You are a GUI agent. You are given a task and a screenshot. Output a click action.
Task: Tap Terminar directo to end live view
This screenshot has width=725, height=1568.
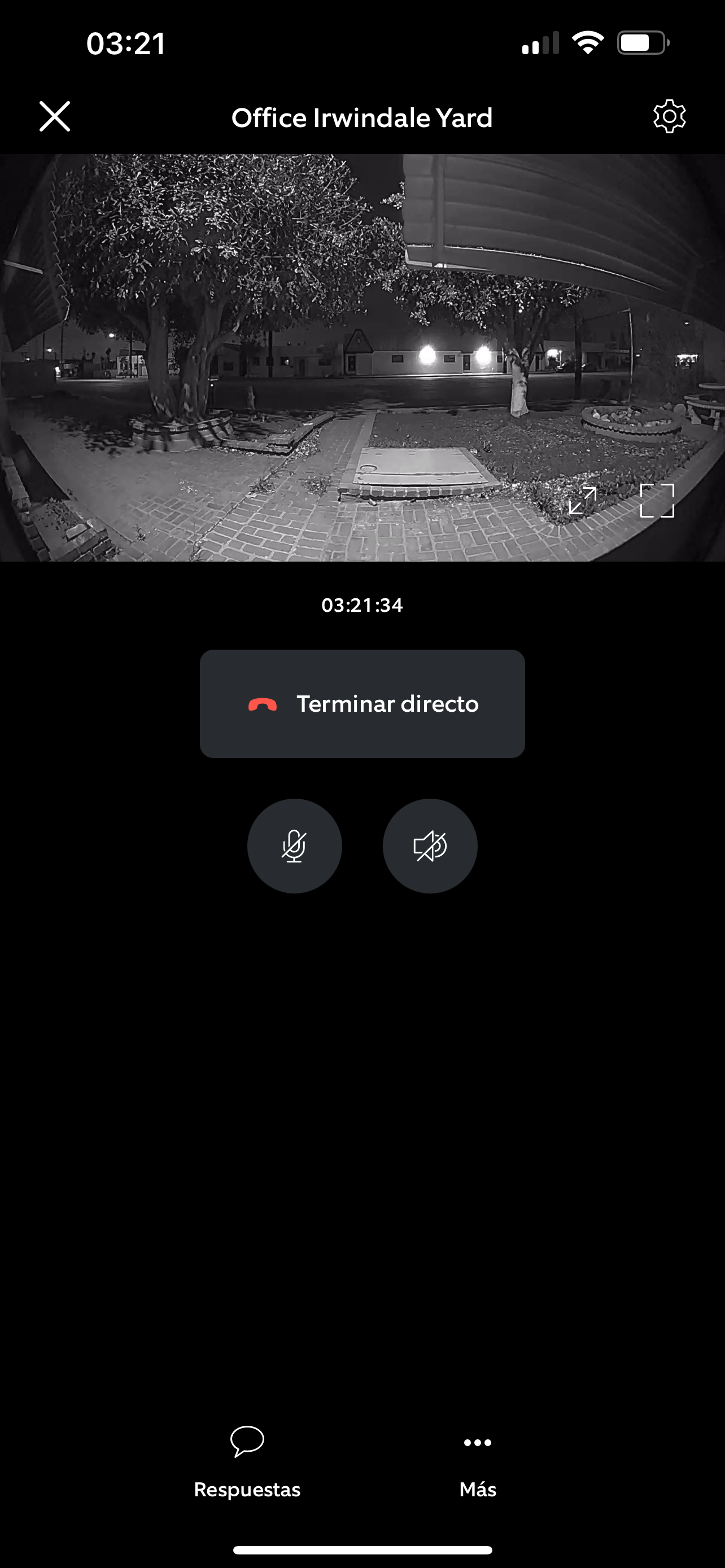[362, 704]
